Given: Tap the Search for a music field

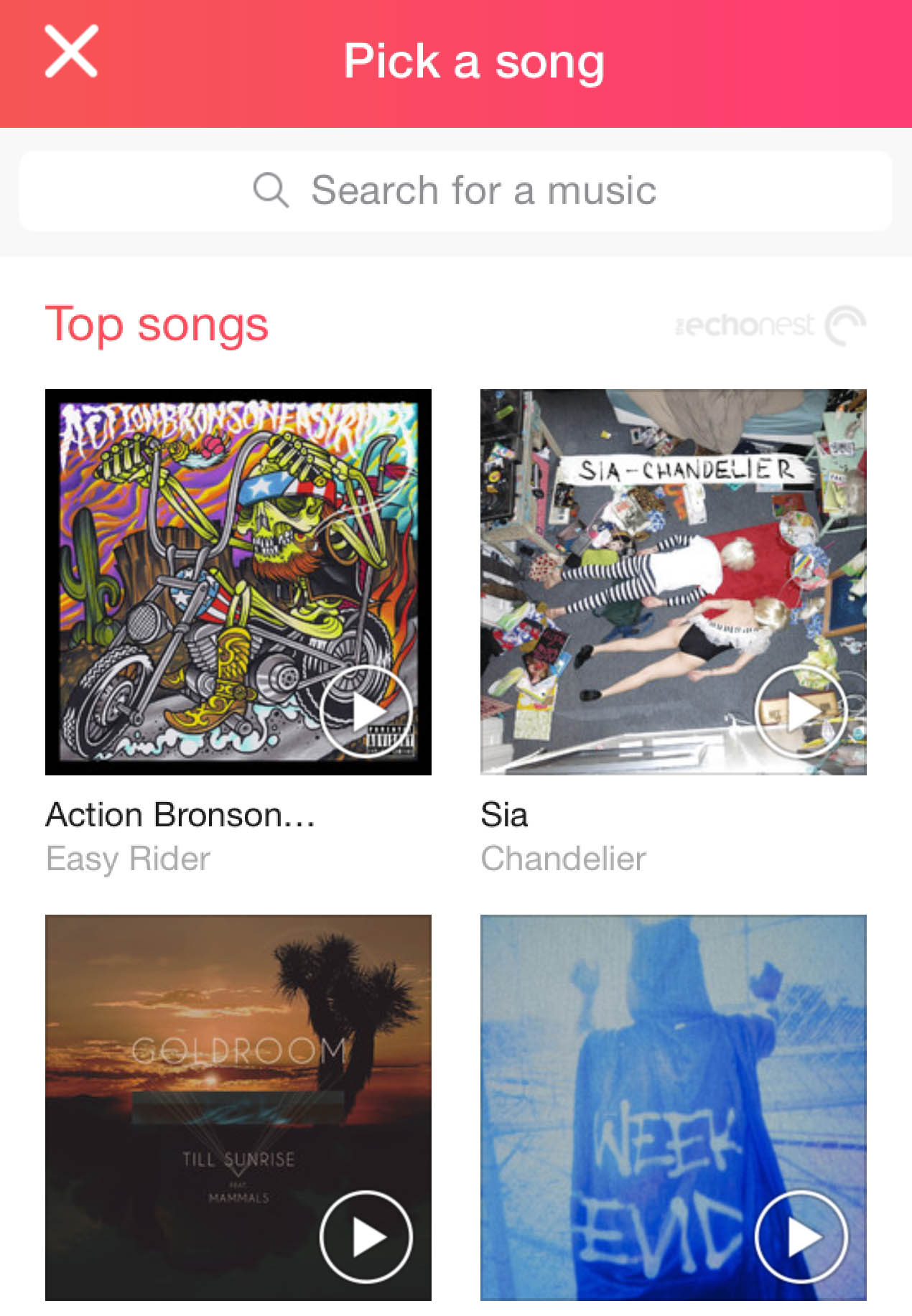Looking at the screenshot, I should (x=455, y=191).
